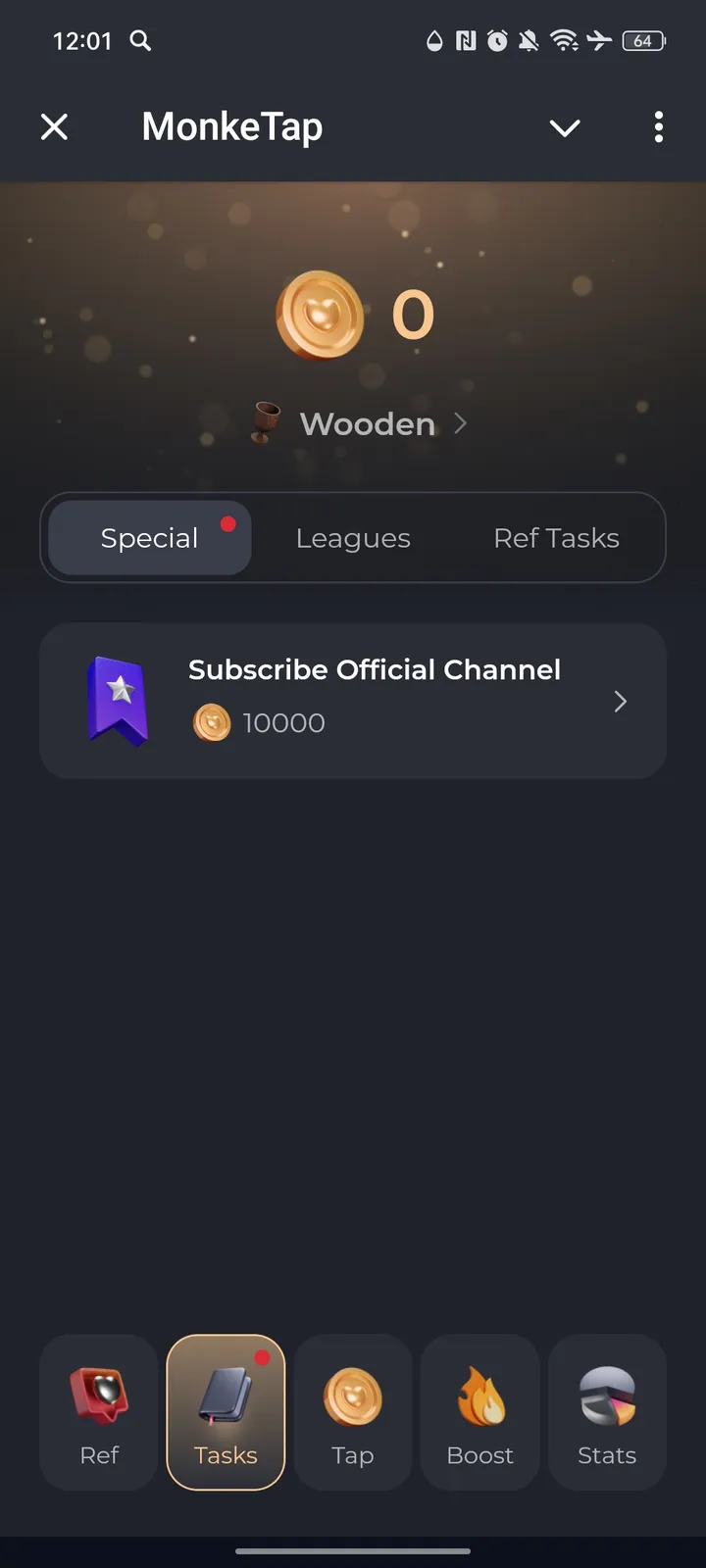Switch to the Ref Tasks tab
Screen dimensions: 706x1568
pyautogui.click(x=556, y=537)
